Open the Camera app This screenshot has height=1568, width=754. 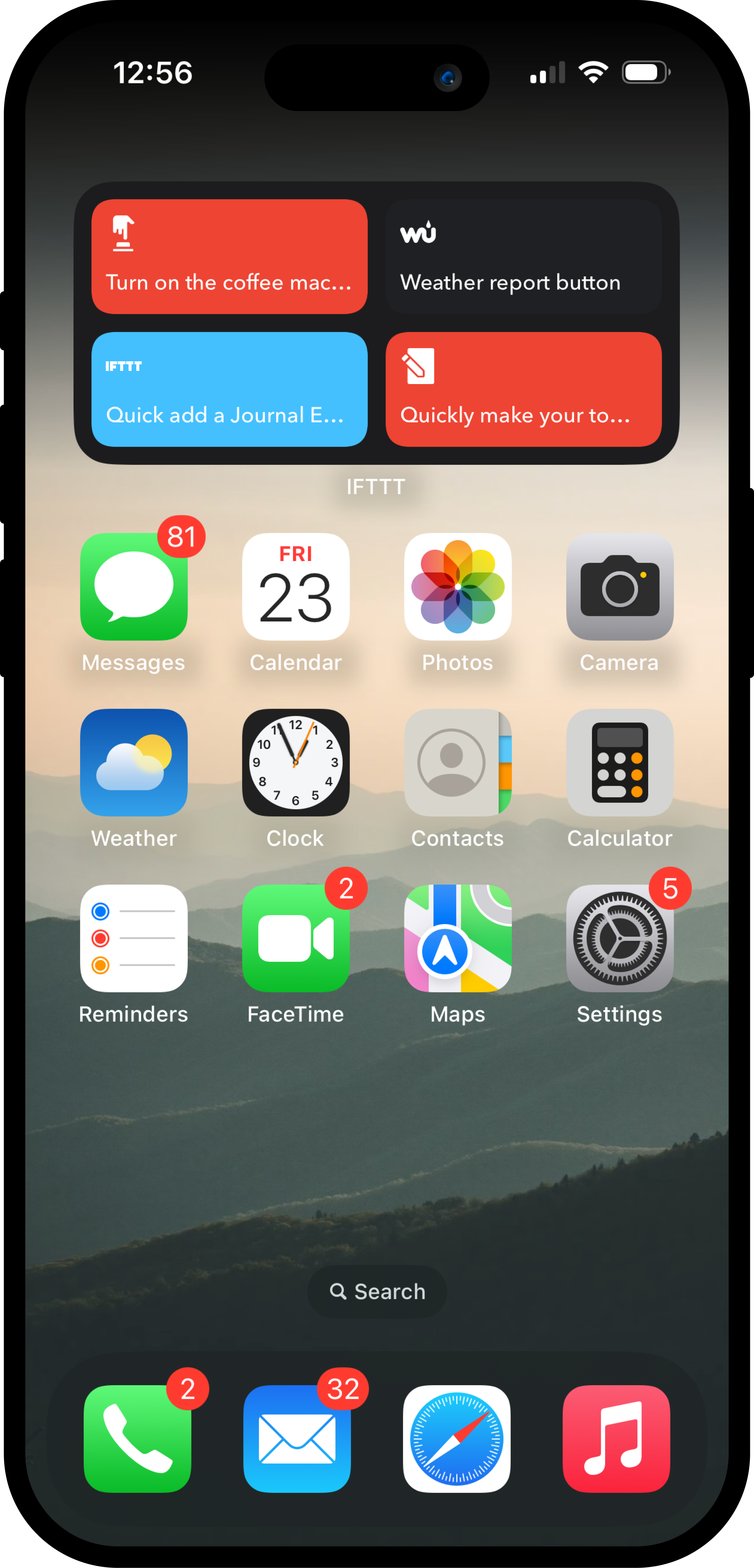click(x=620, y=587)
